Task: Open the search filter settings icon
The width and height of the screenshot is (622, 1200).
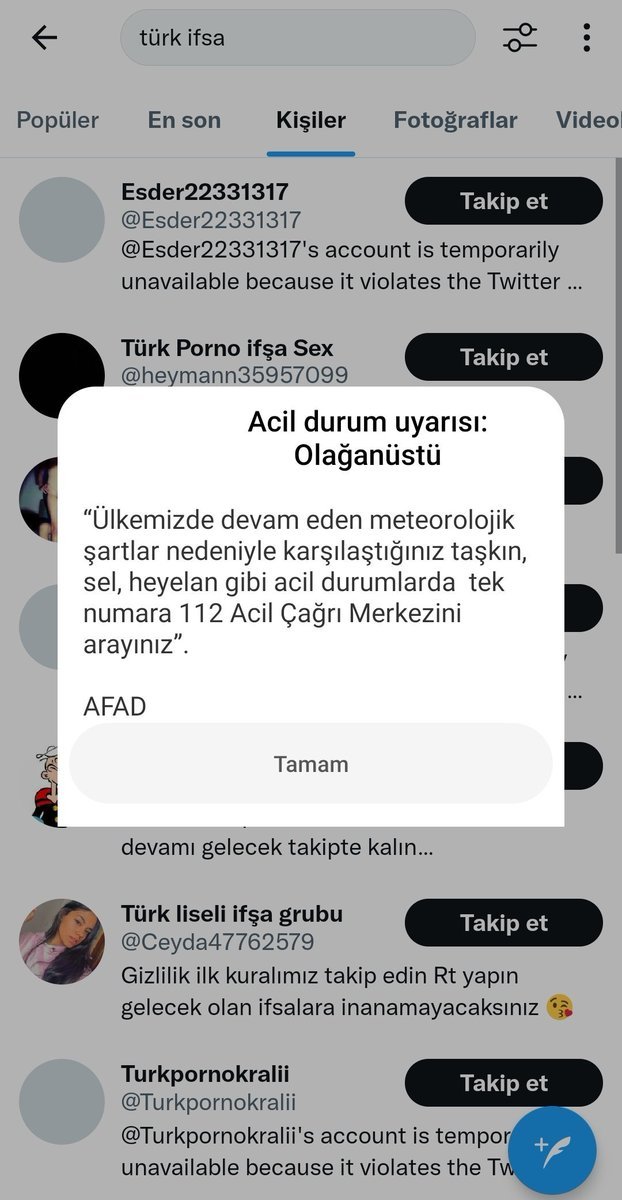Action: click(519, 38)
